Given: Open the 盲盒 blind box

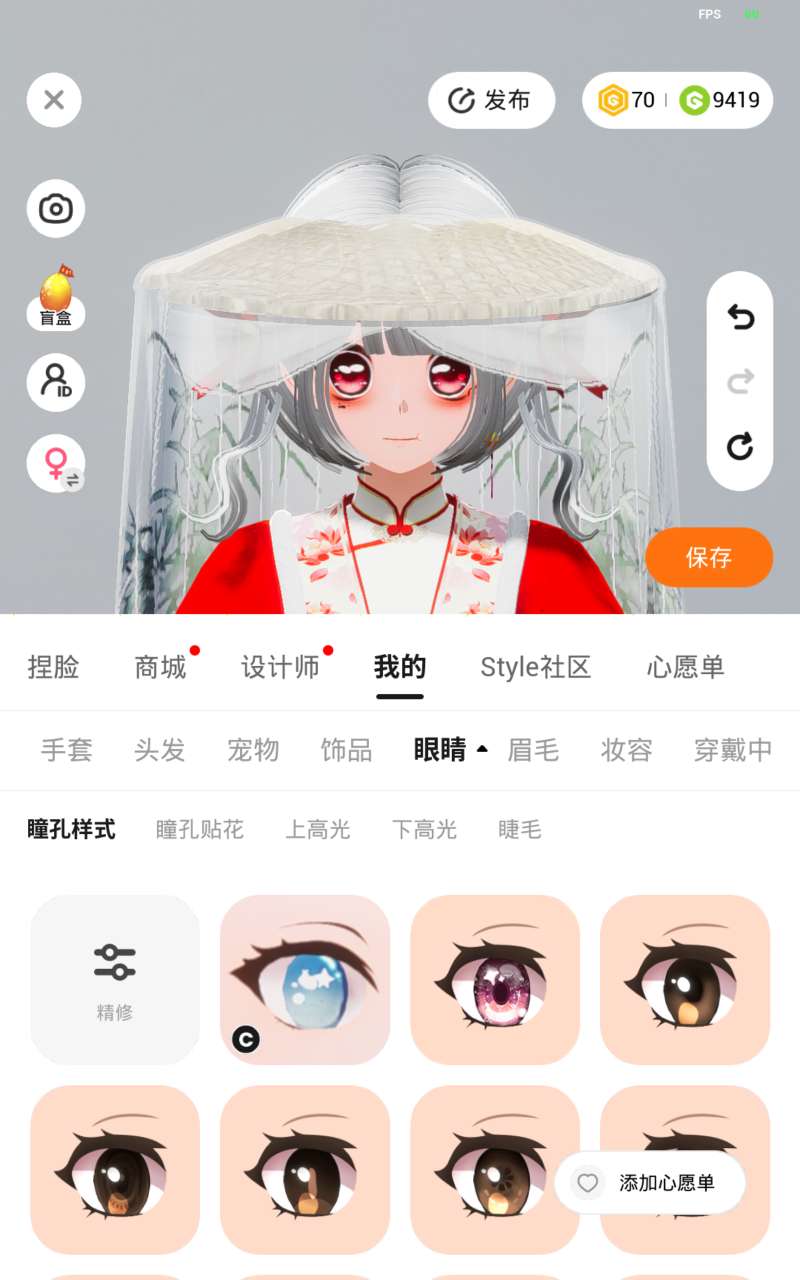Looking at the screenshot, I should pyautogui.click(x=55, y=299).
